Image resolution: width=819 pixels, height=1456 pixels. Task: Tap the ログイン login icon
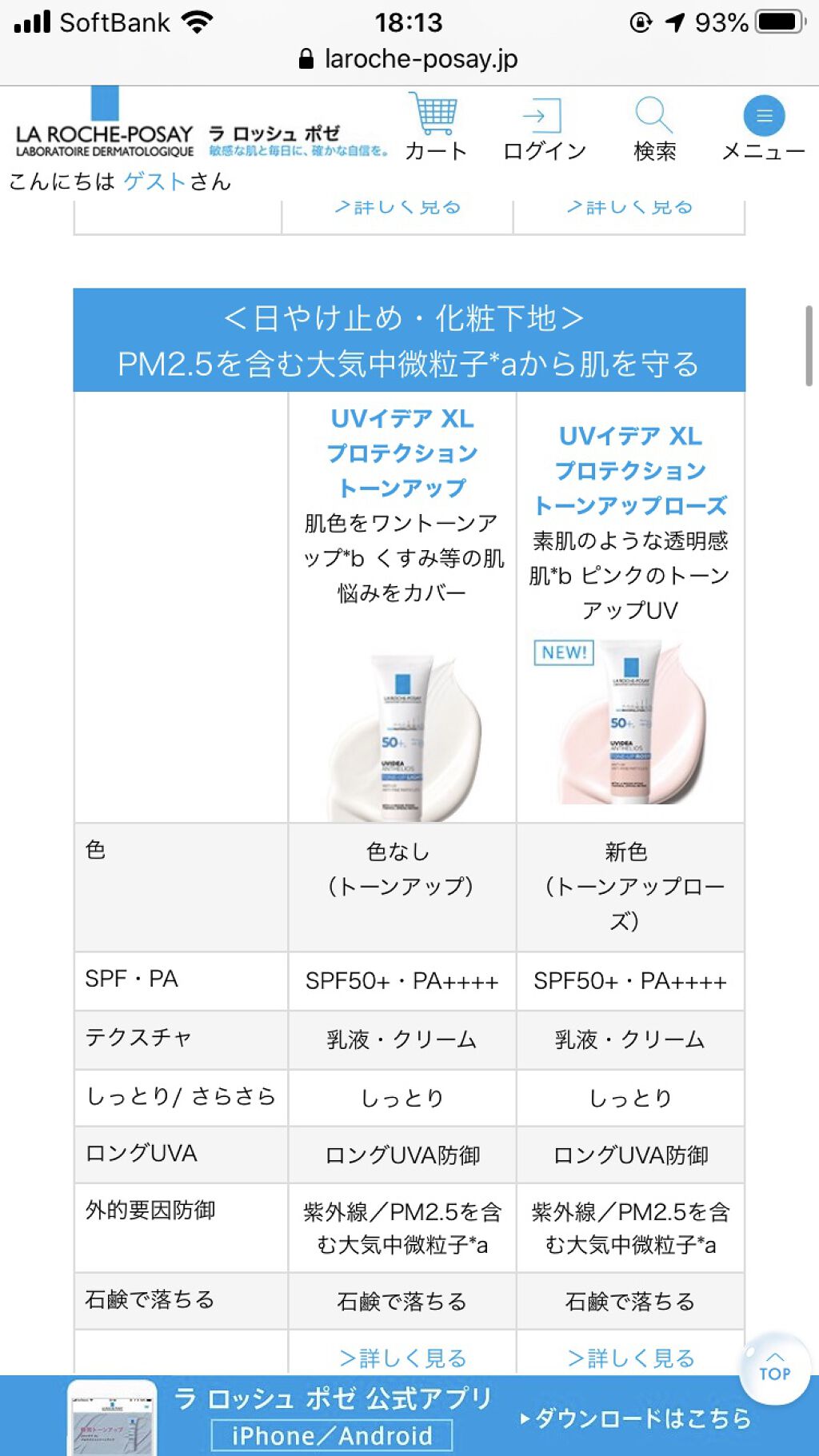click(x=544, y=127)
